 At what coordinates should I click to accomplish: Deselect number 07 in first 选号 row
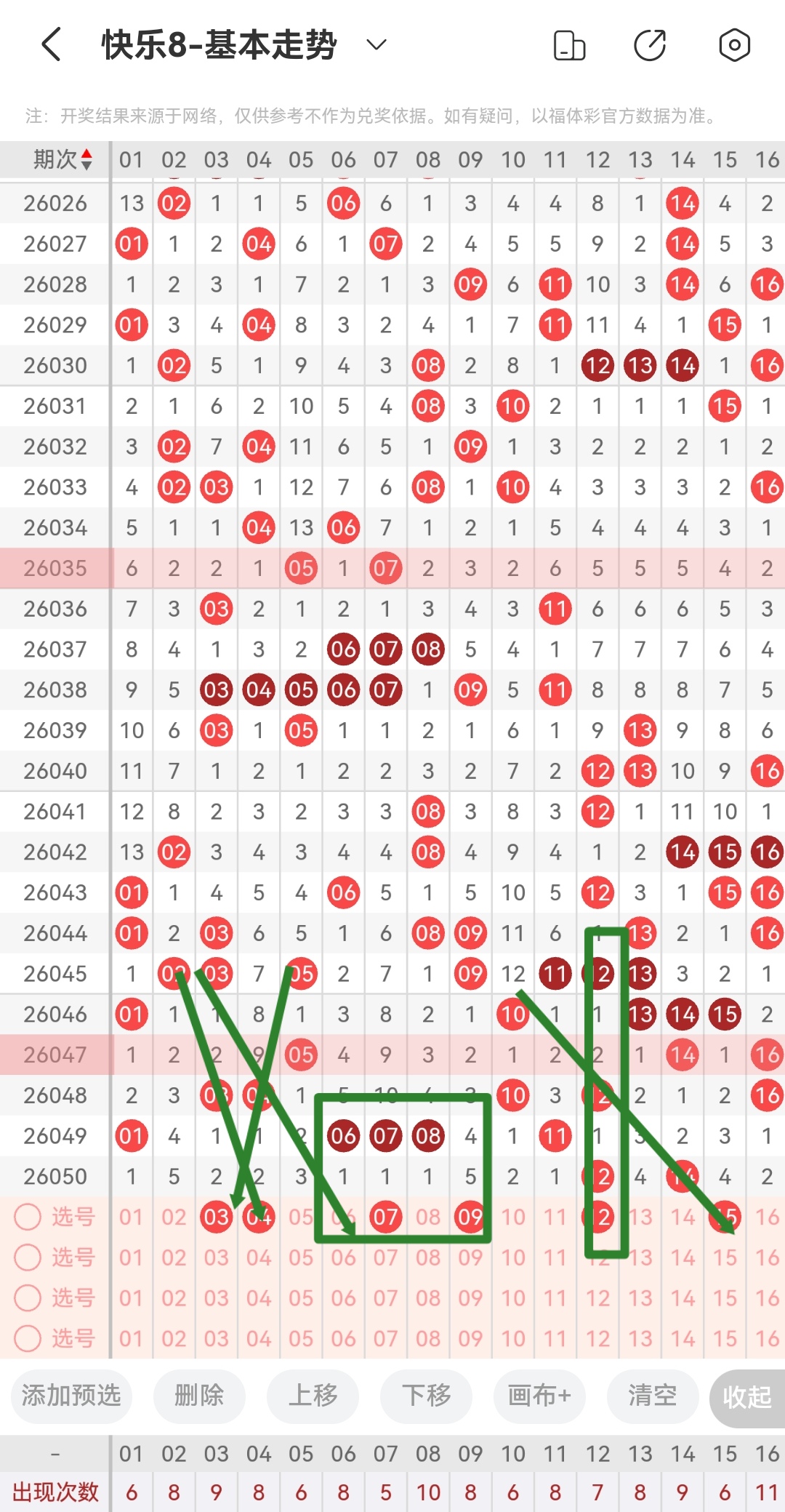[x=385, y=1217]
